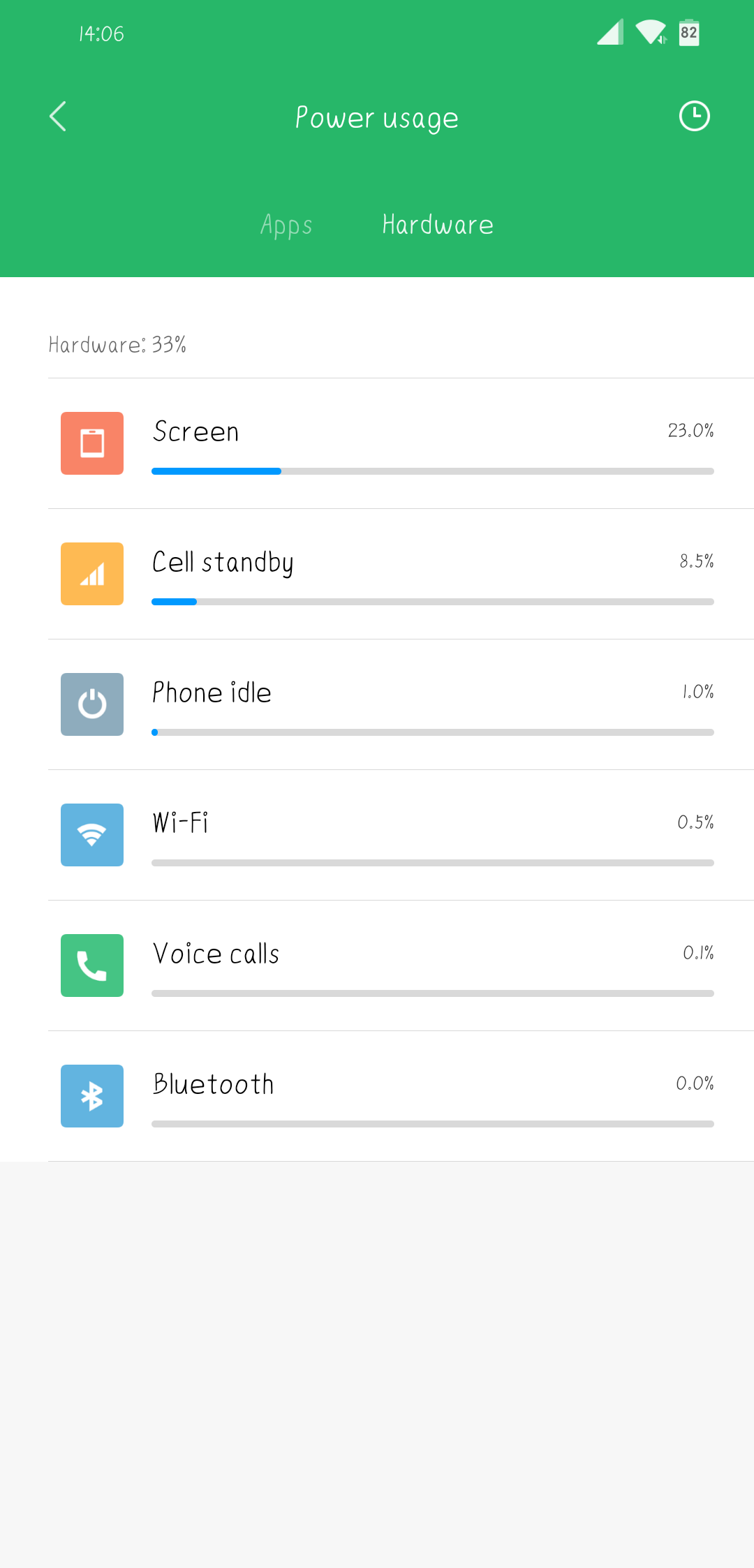Switch to the Apps tab
This screenshot has width=754, height=1568.
point(286,225)
